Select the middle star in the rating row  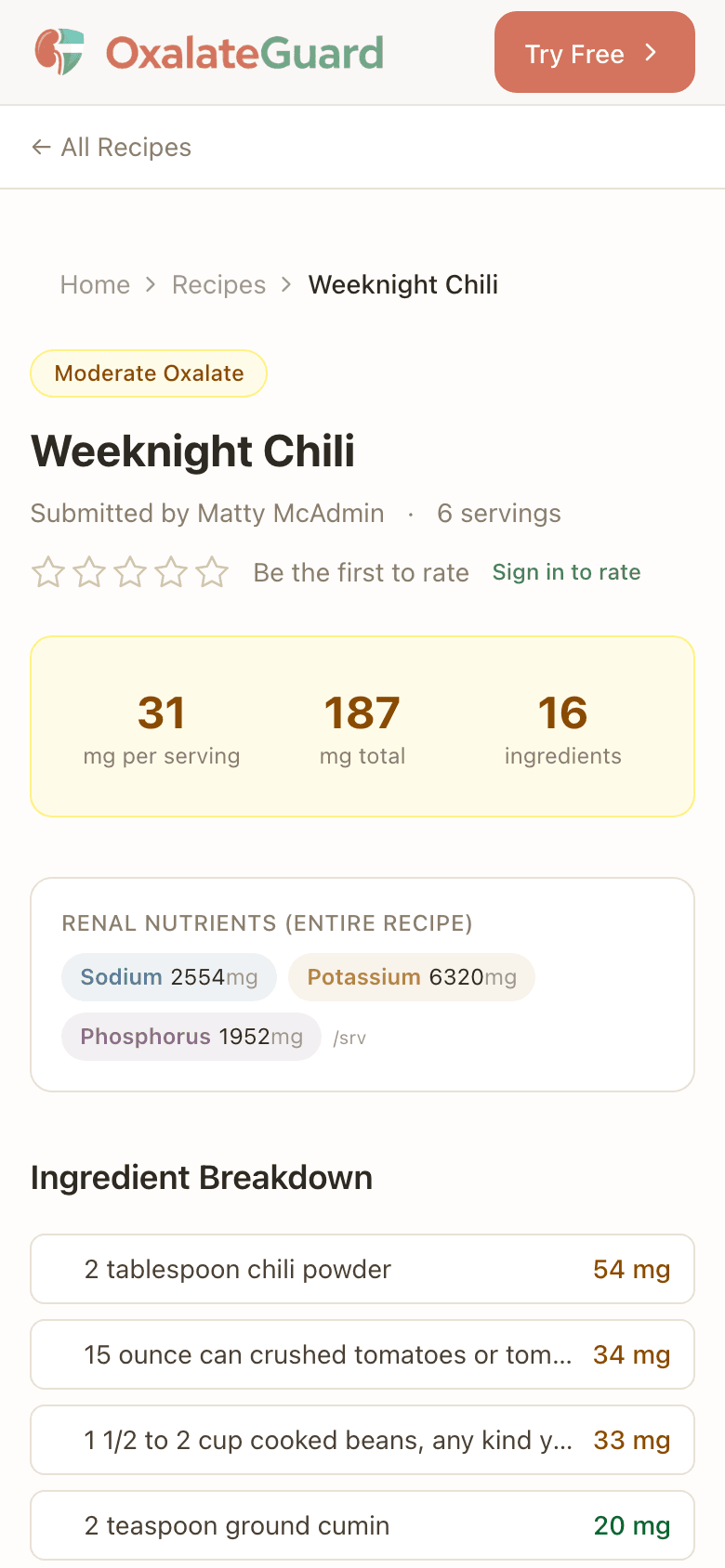click(129, 572)
